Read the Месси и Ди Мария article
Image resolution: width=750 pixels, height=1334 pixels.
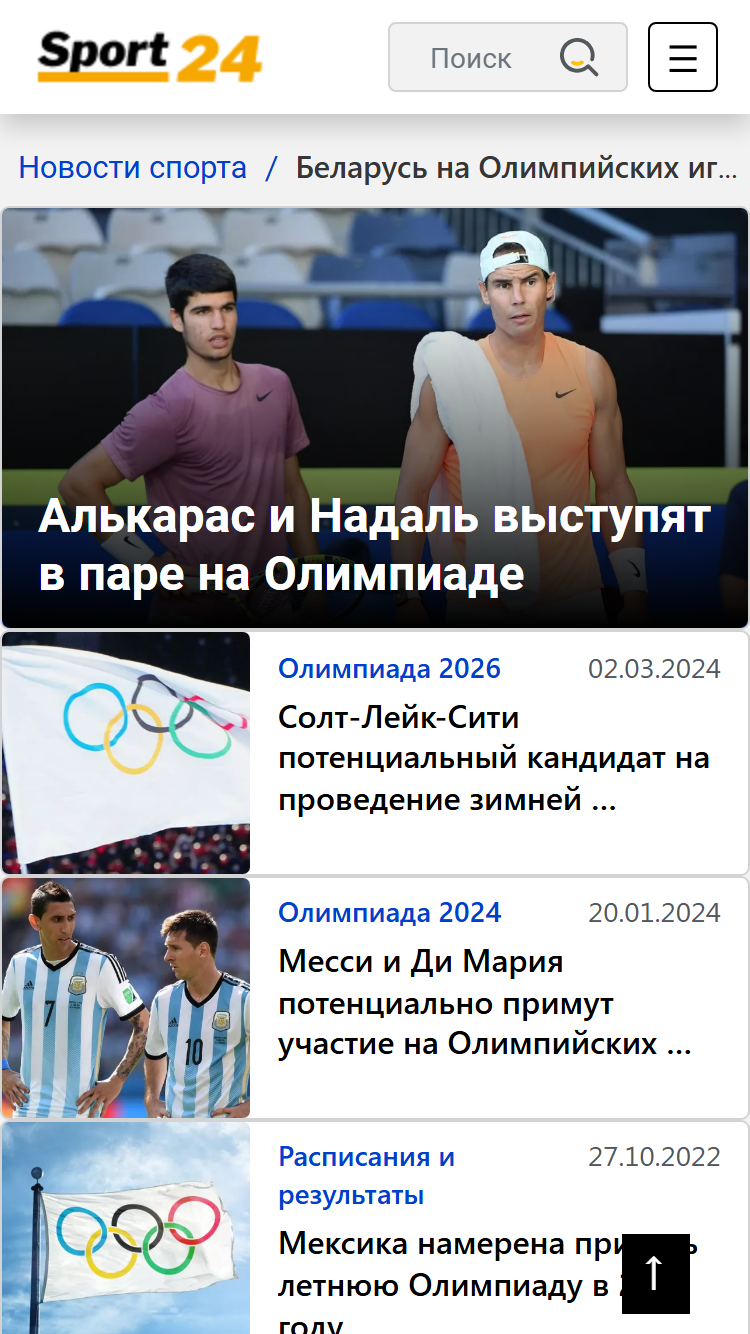tap(485, 1003)
